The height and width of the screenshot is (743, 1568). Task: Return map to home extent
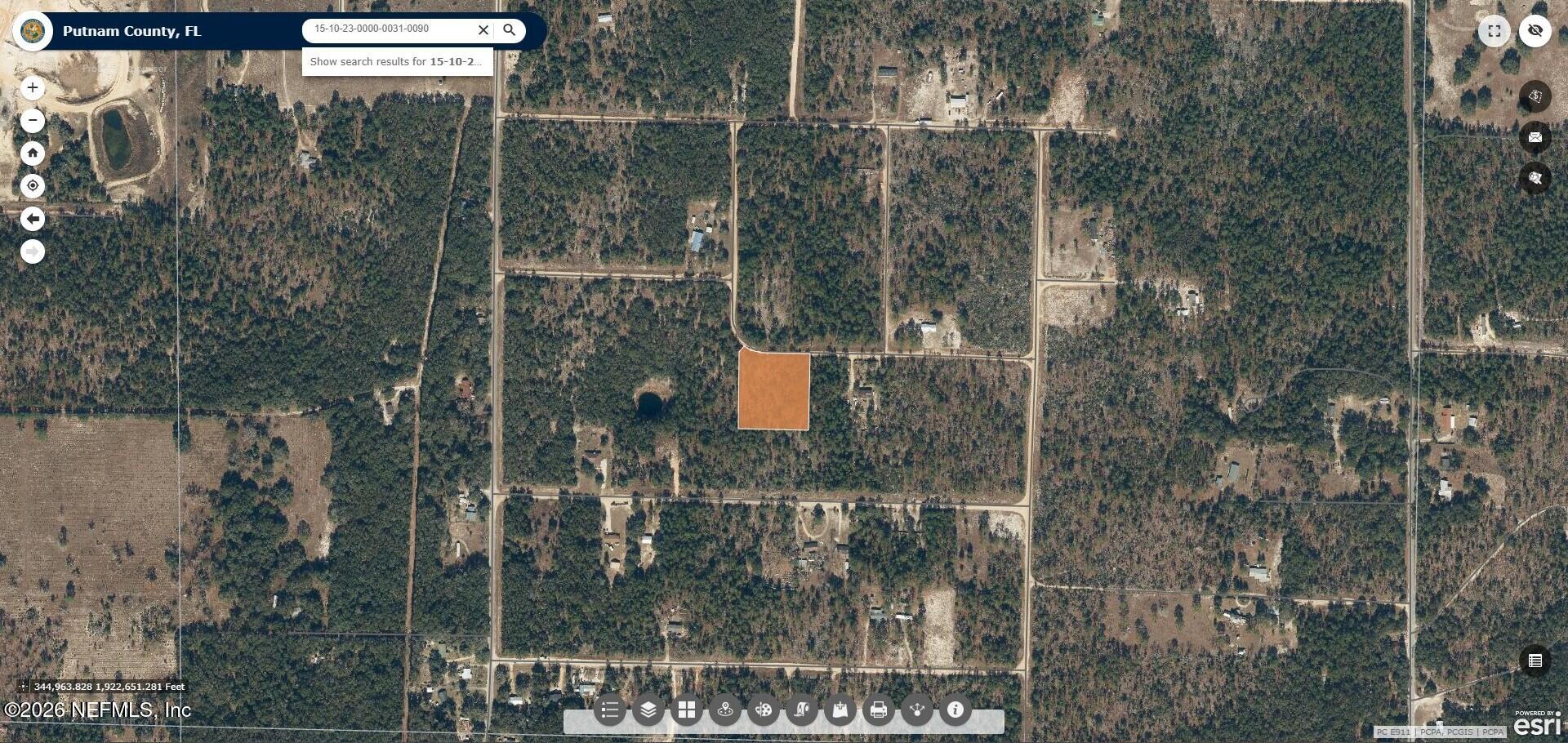coord(33,153)
